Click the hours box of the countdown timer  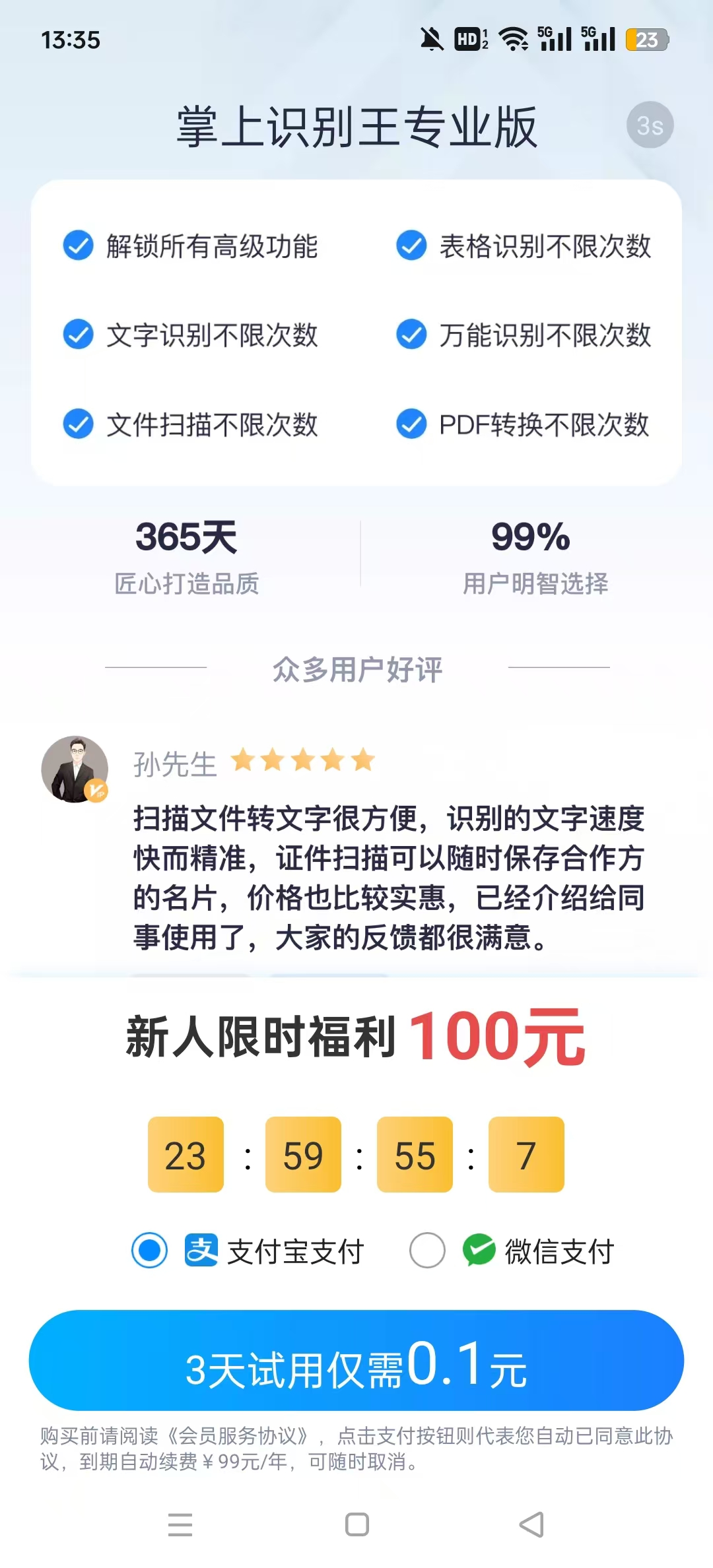click(186, 1156)
